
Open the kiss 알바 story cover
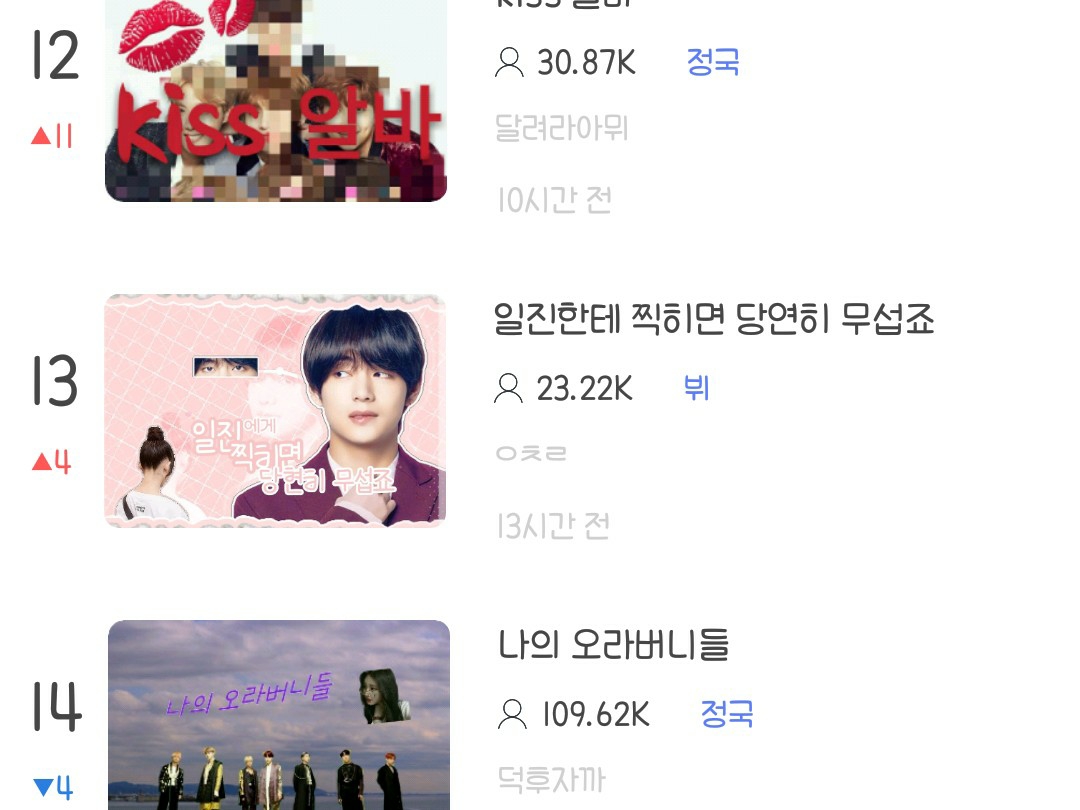(276, 100)
